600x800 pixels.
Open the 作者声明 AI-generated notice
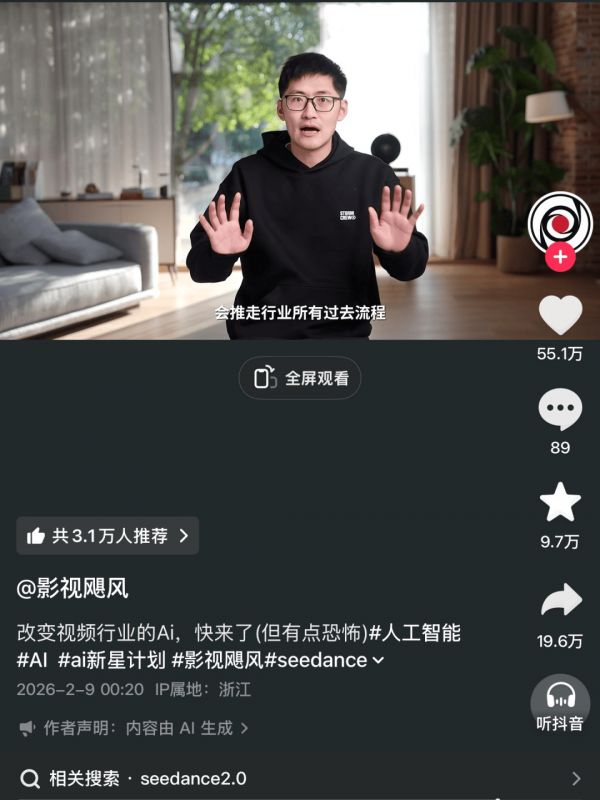pos(134,728)
